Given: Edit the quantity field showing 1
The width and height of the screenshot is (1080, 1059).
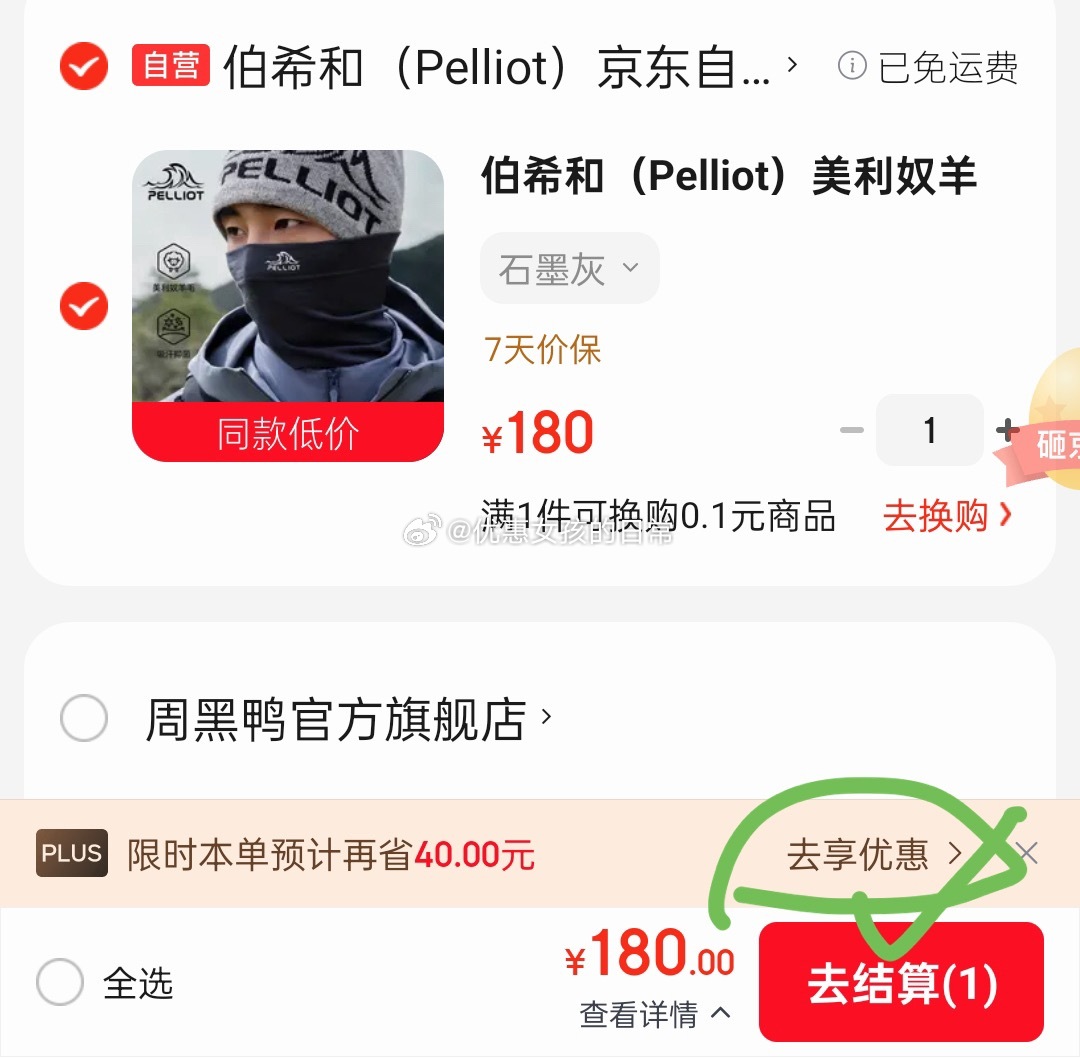Looking at the screenshot, I should click(929, 430).
